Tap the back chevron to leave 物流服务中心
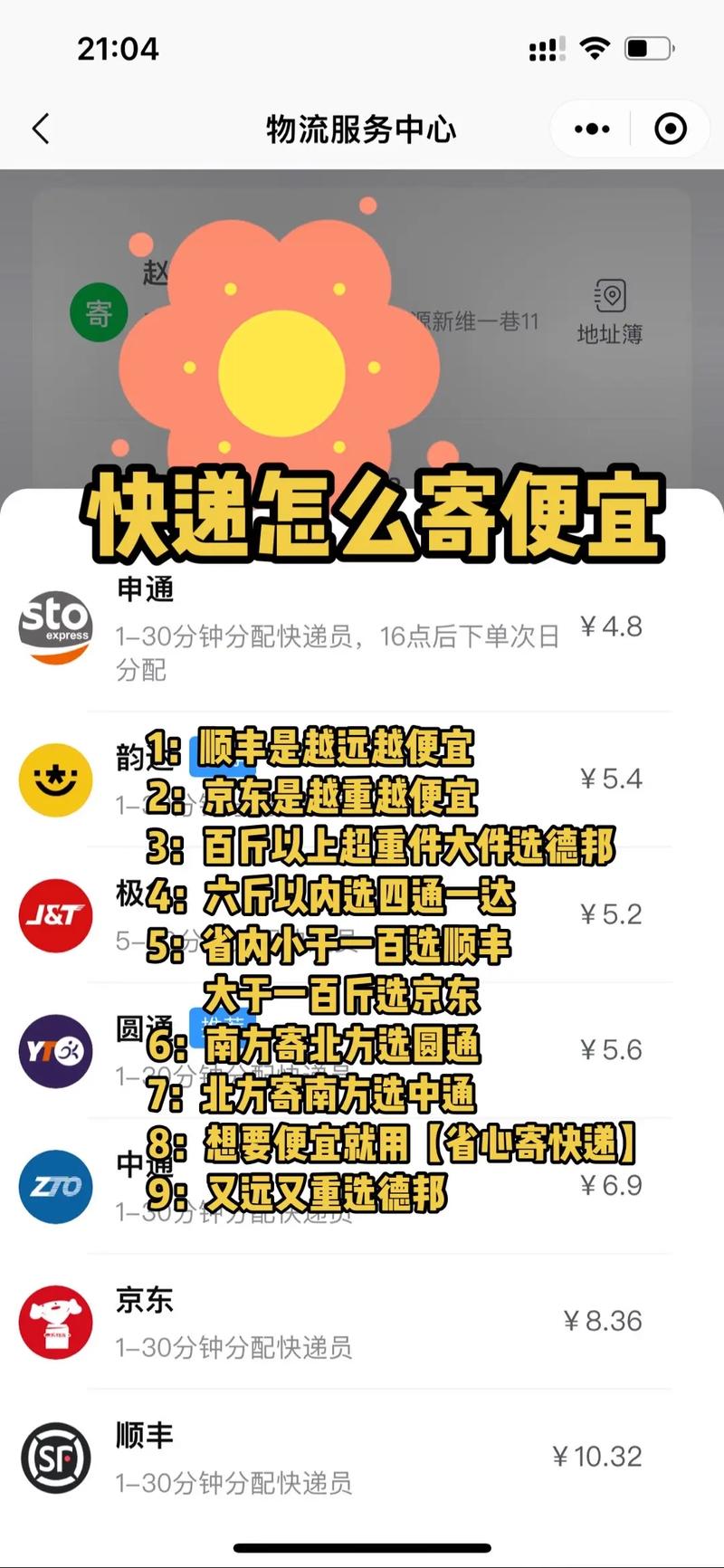Viewport: 724px width, 1568px height. click(39, 129)
